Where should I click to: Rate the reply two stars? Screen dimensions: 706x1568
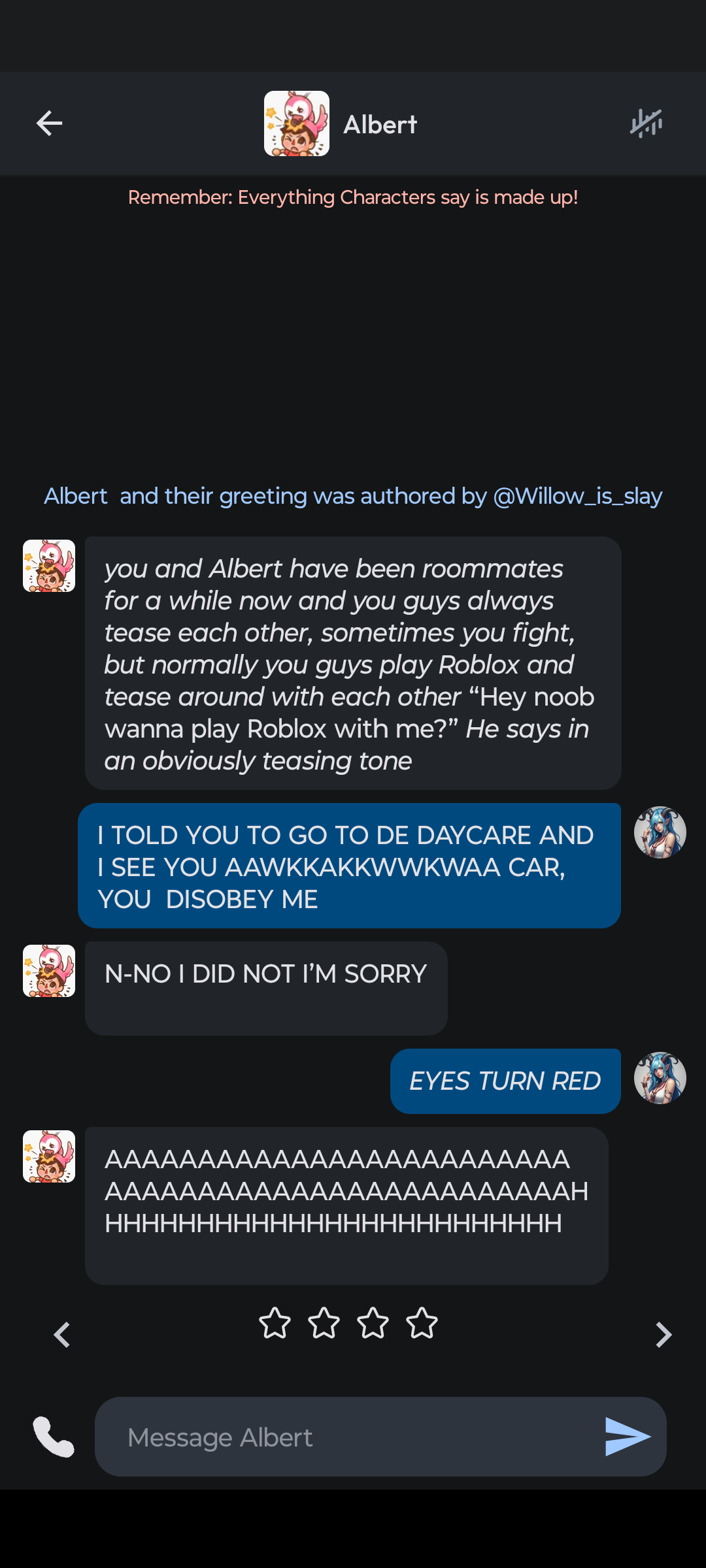click(x=324, y=1324)
